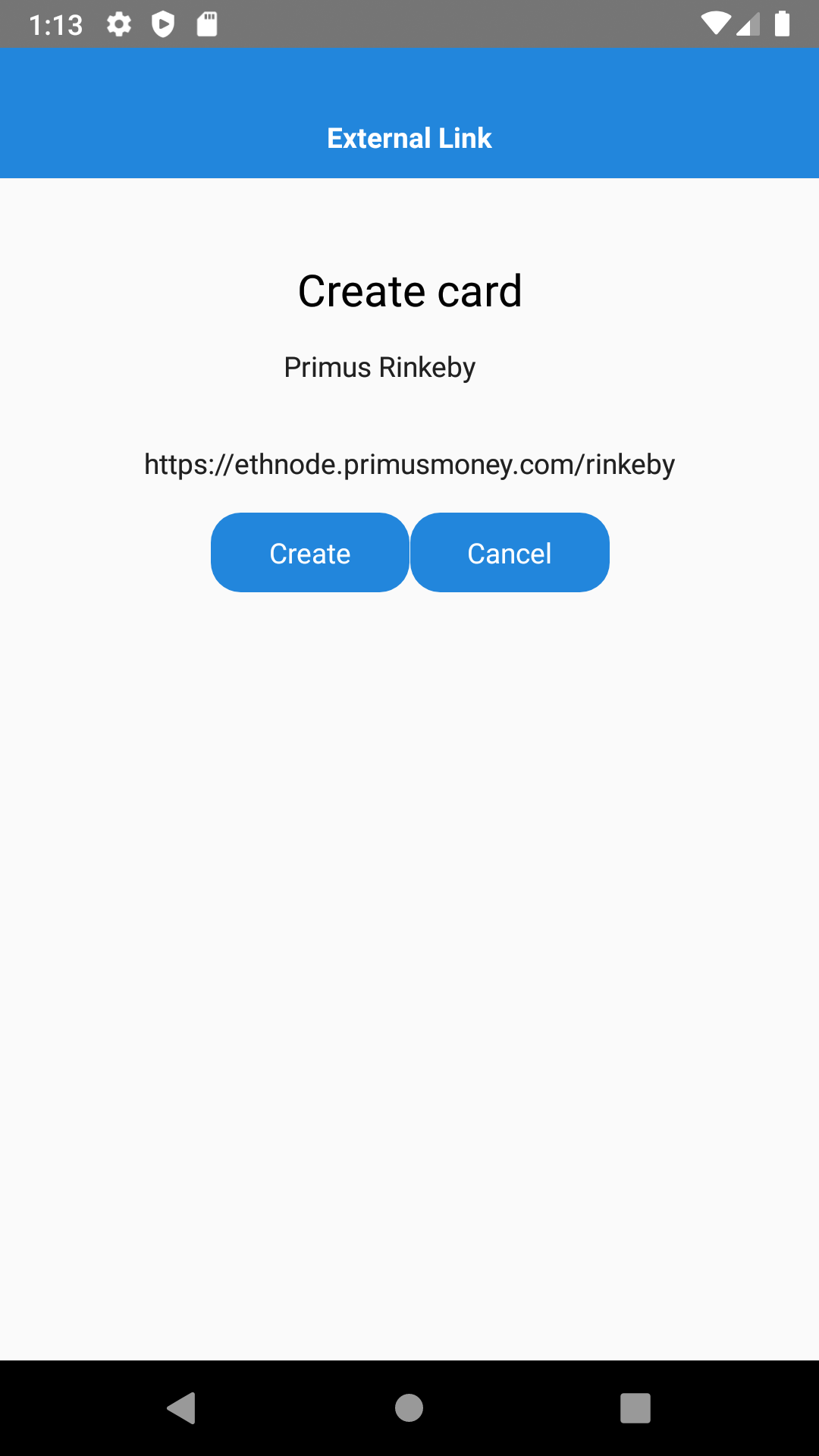Image resolution: width=819 pixels, height=1456 pixels.
Task: Tap Create to make the Primus Rinkeby card
Action: [310, 553]
